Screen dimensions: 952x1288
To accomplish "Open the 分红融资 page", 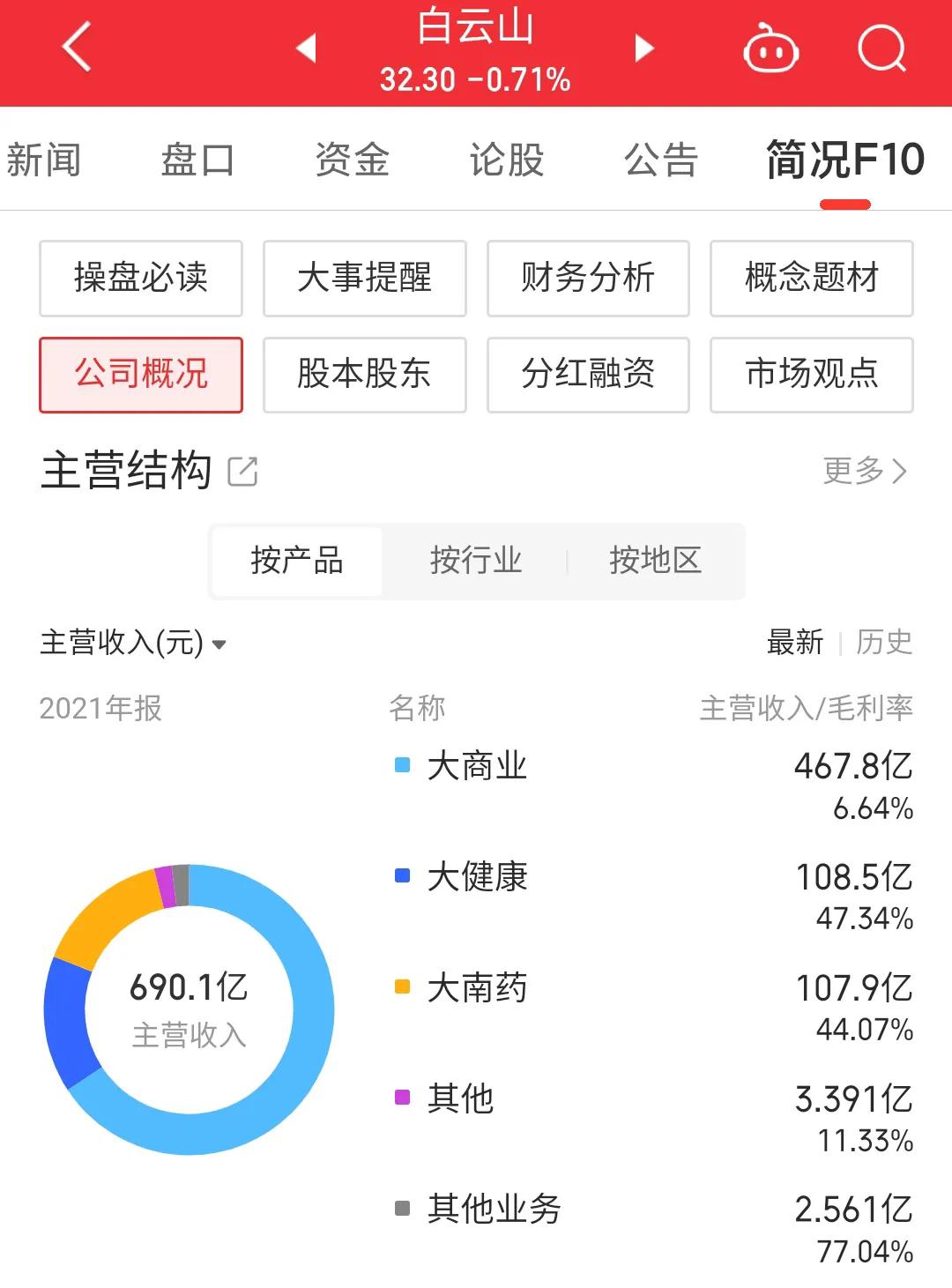I will (x=587, y=375).
